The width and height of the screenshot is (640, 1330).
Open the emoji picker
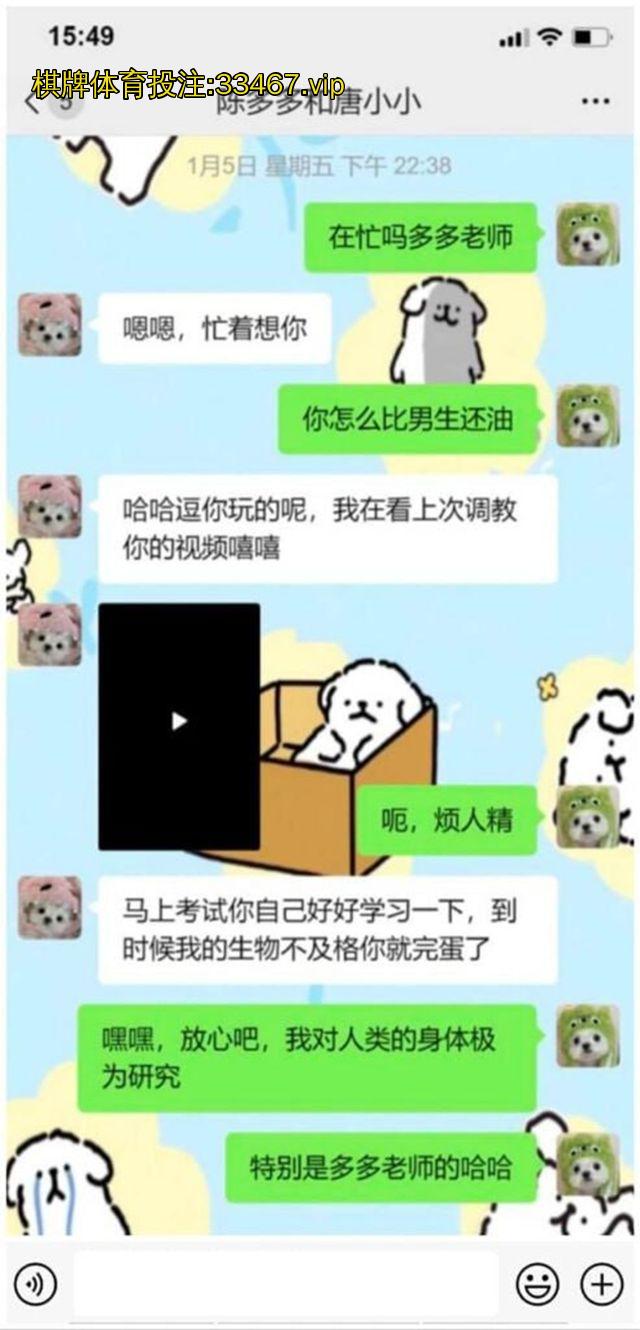537,1283
